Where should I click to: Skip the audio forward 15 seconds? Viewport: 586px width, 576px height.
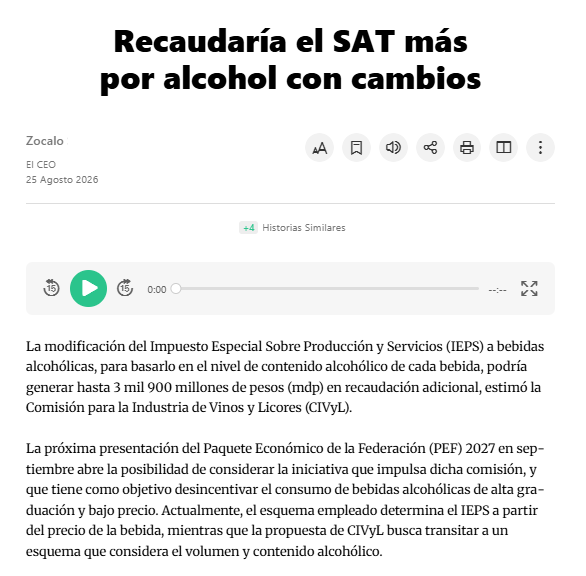click(125, 288)
